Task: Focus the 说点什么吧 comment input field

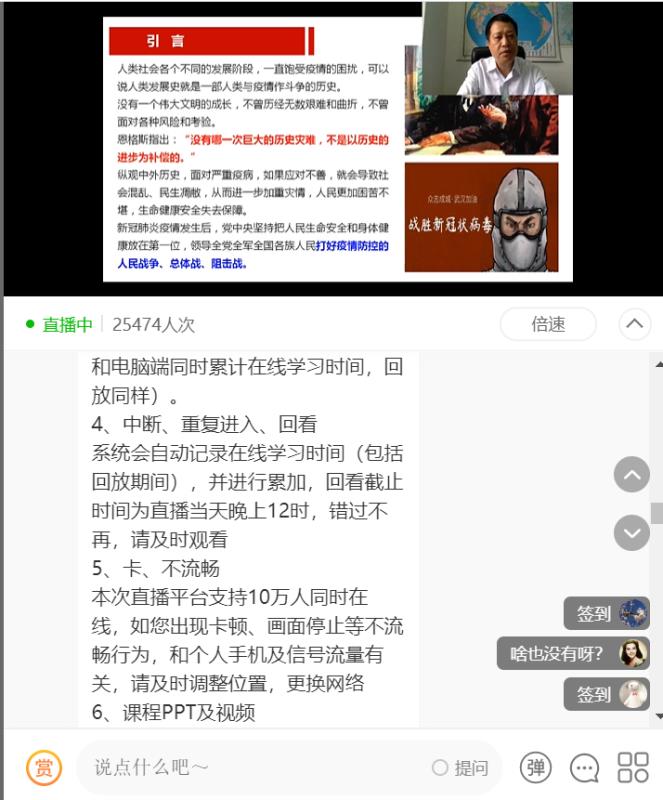Action: (250, 767)
